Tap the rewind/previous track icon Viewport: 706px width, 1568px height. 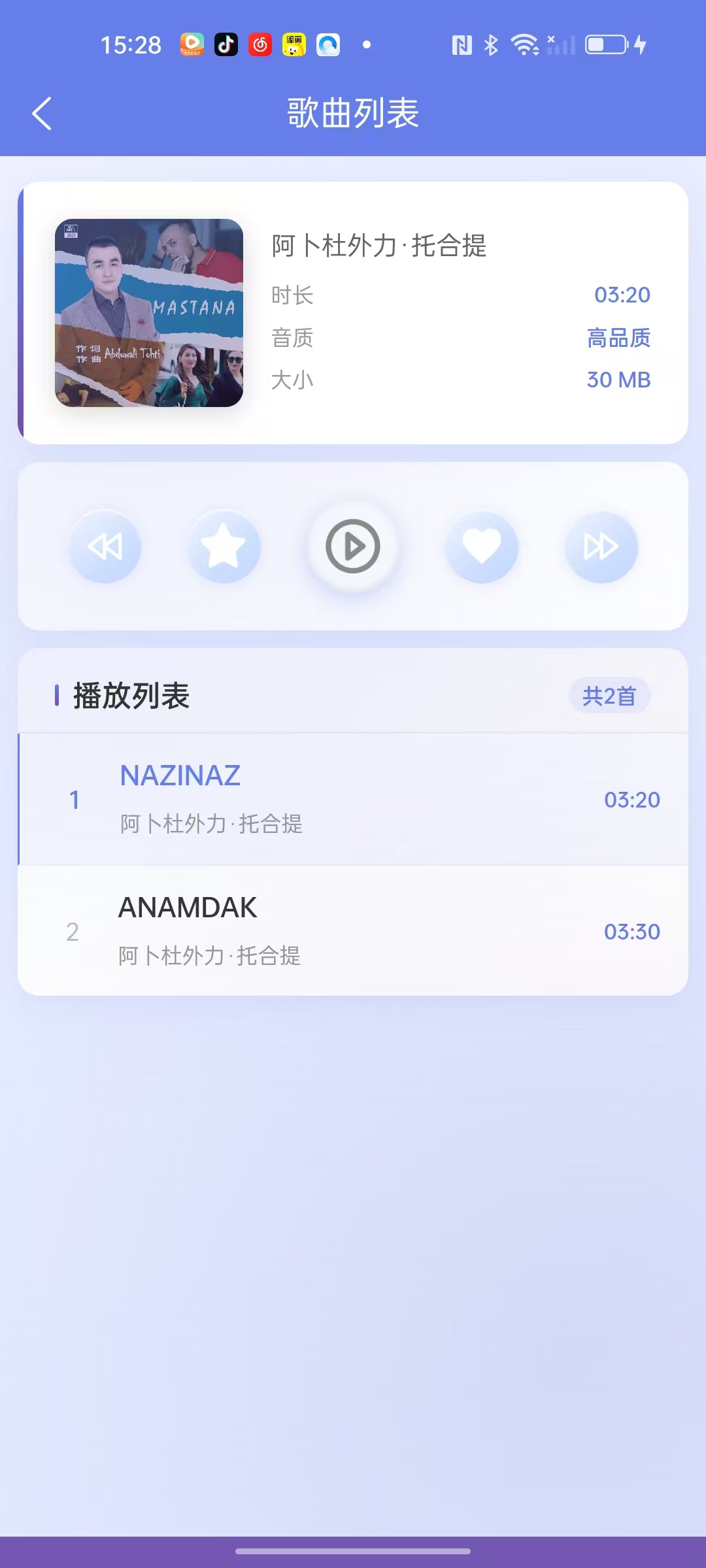105,547
